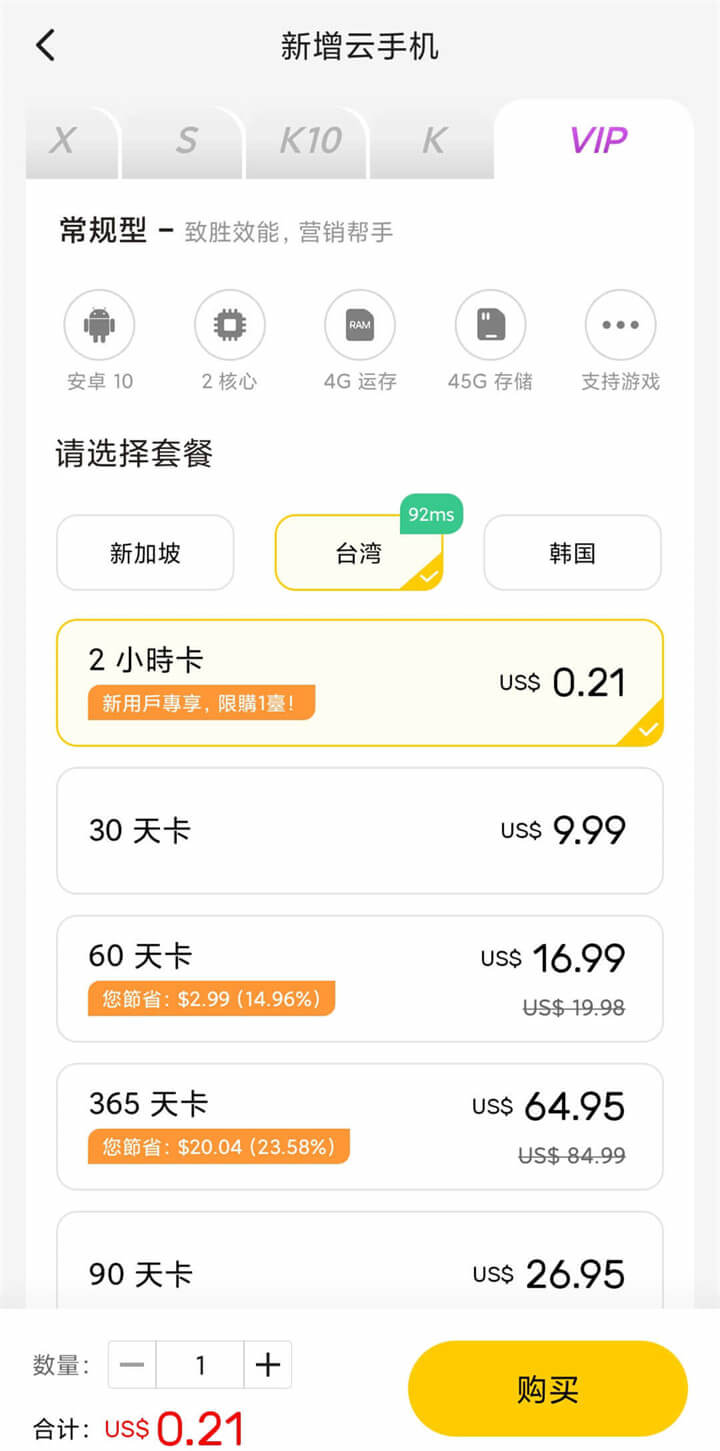The height and width of the screenshot is (1451, 720).
Task: Select the 30 天卡 plan
Action: (360, 831)
